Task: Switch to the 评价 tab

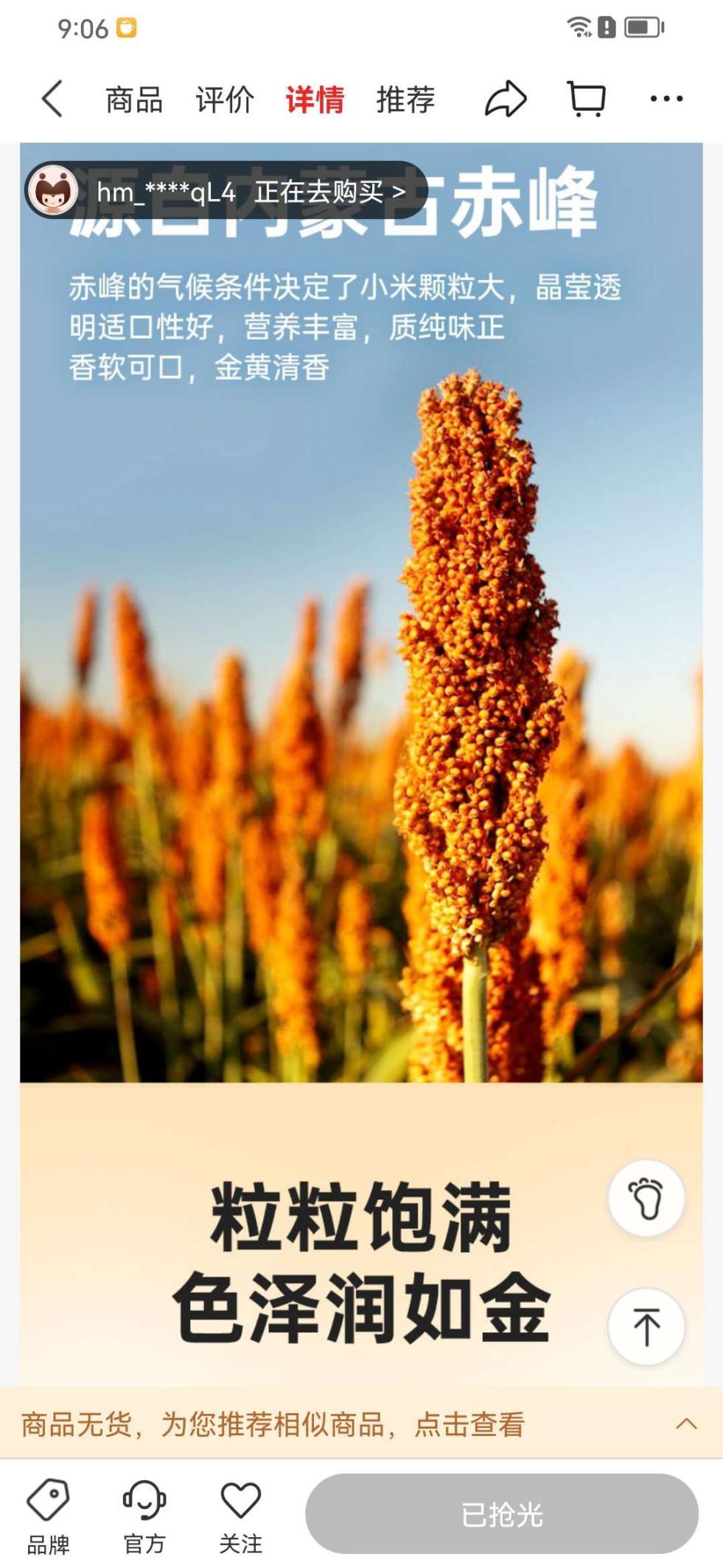Action: click(225, 100)
